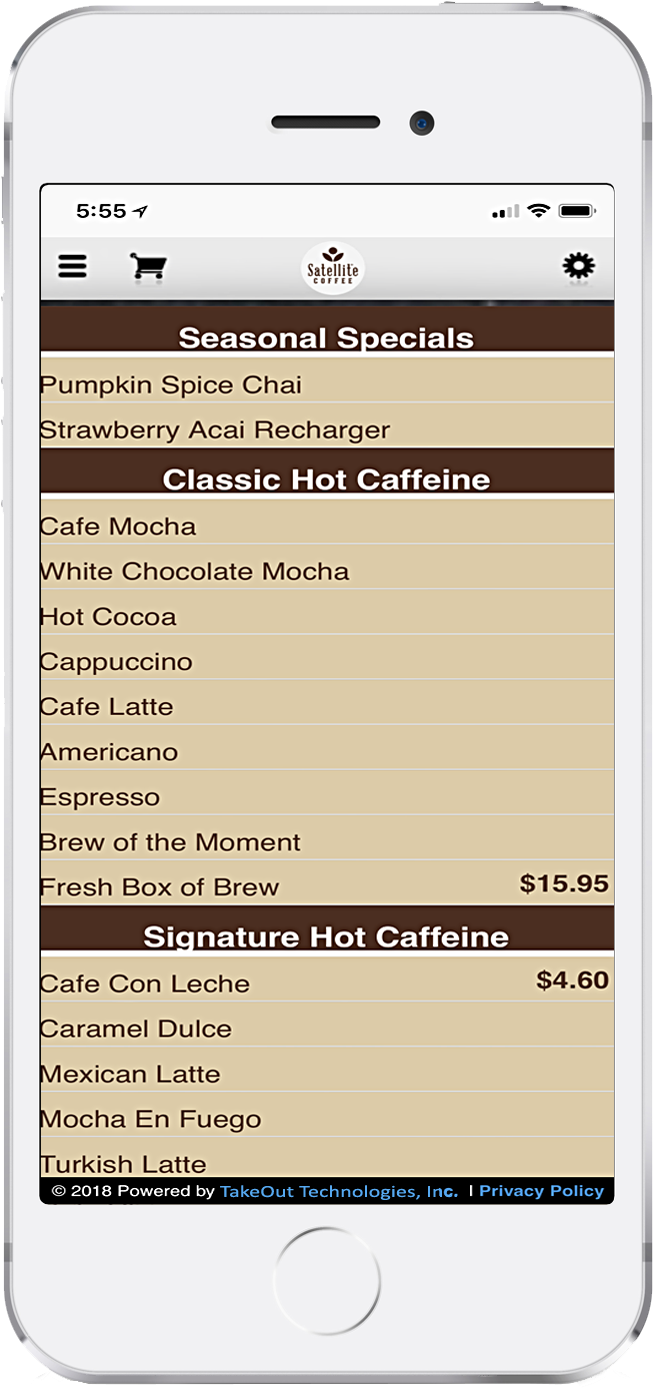Open the hamburger menu
The height and width of the screenshot is (1396, 653).
point(72,266)
